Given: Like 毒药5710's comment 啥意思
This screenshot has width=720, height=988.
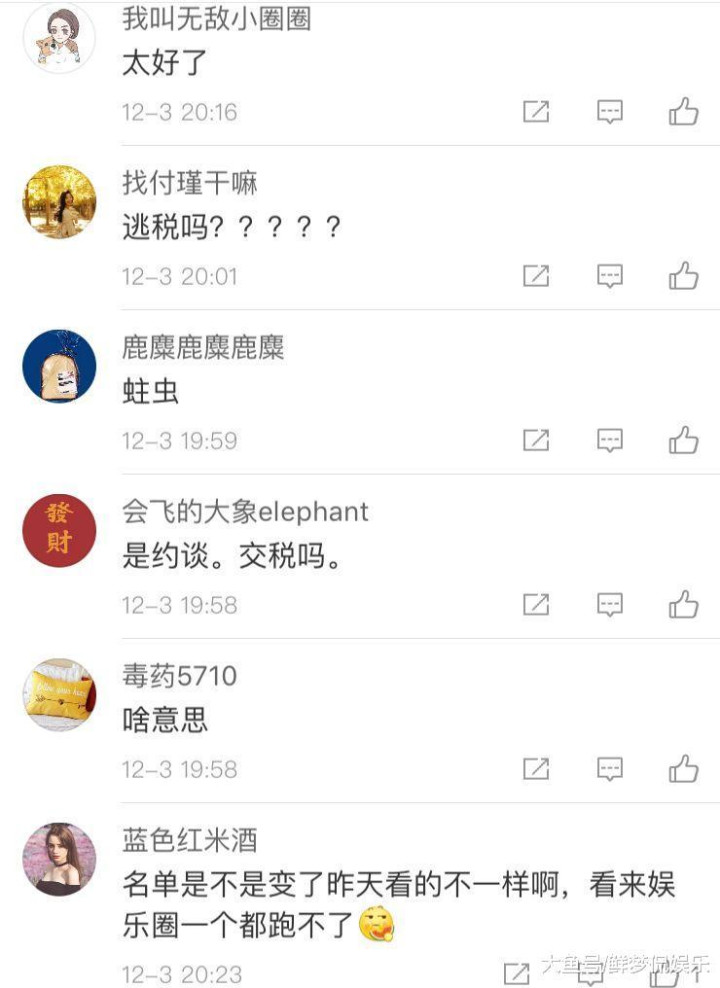Looking at the screenshot, I should click(x=684, y=768).
